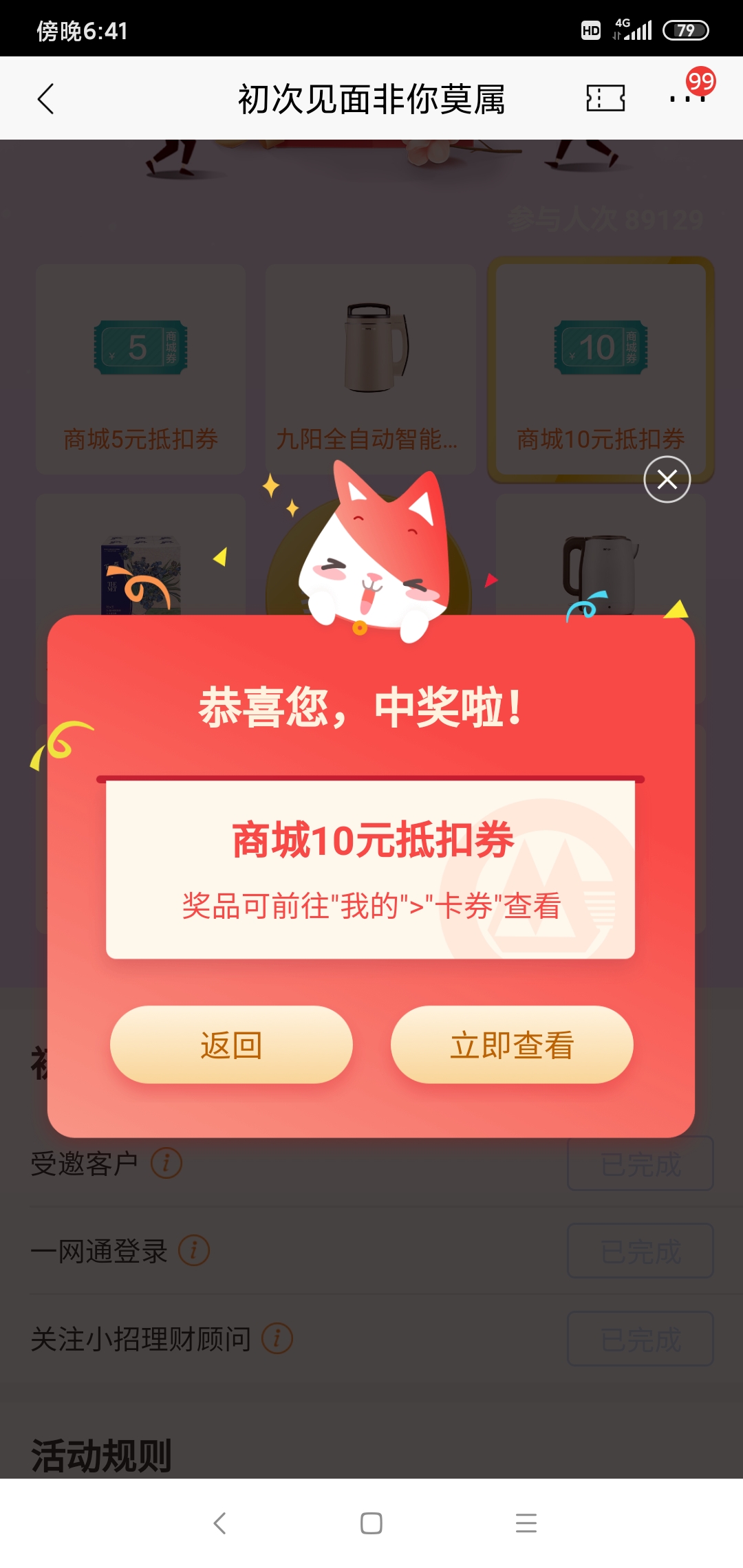Open the more options menu with 99 badge
743x1568 pixels.
pyautogui.click(x=688, y=98)
